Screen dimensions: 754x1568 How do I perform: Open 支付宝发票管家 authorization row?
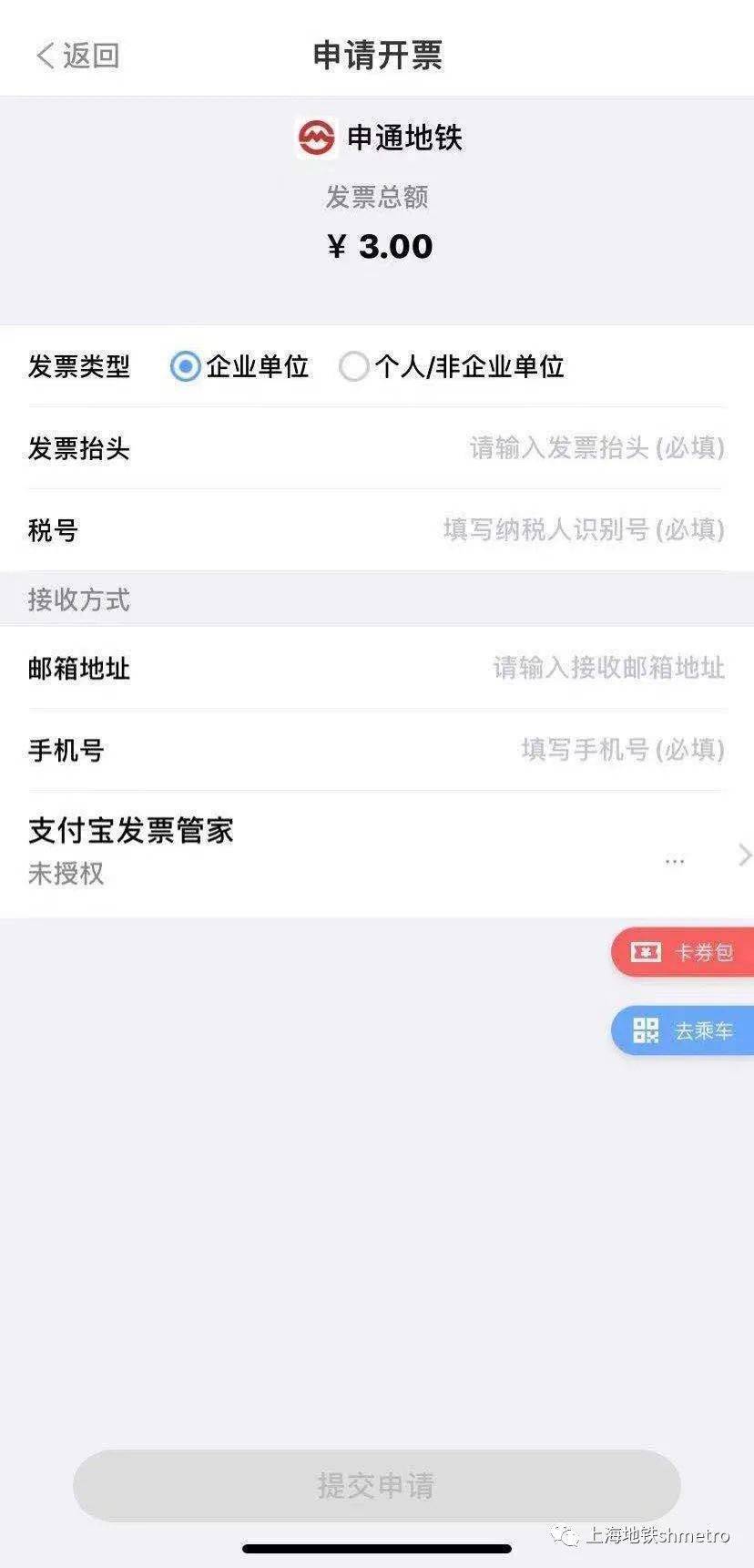(x=377, y=854)
